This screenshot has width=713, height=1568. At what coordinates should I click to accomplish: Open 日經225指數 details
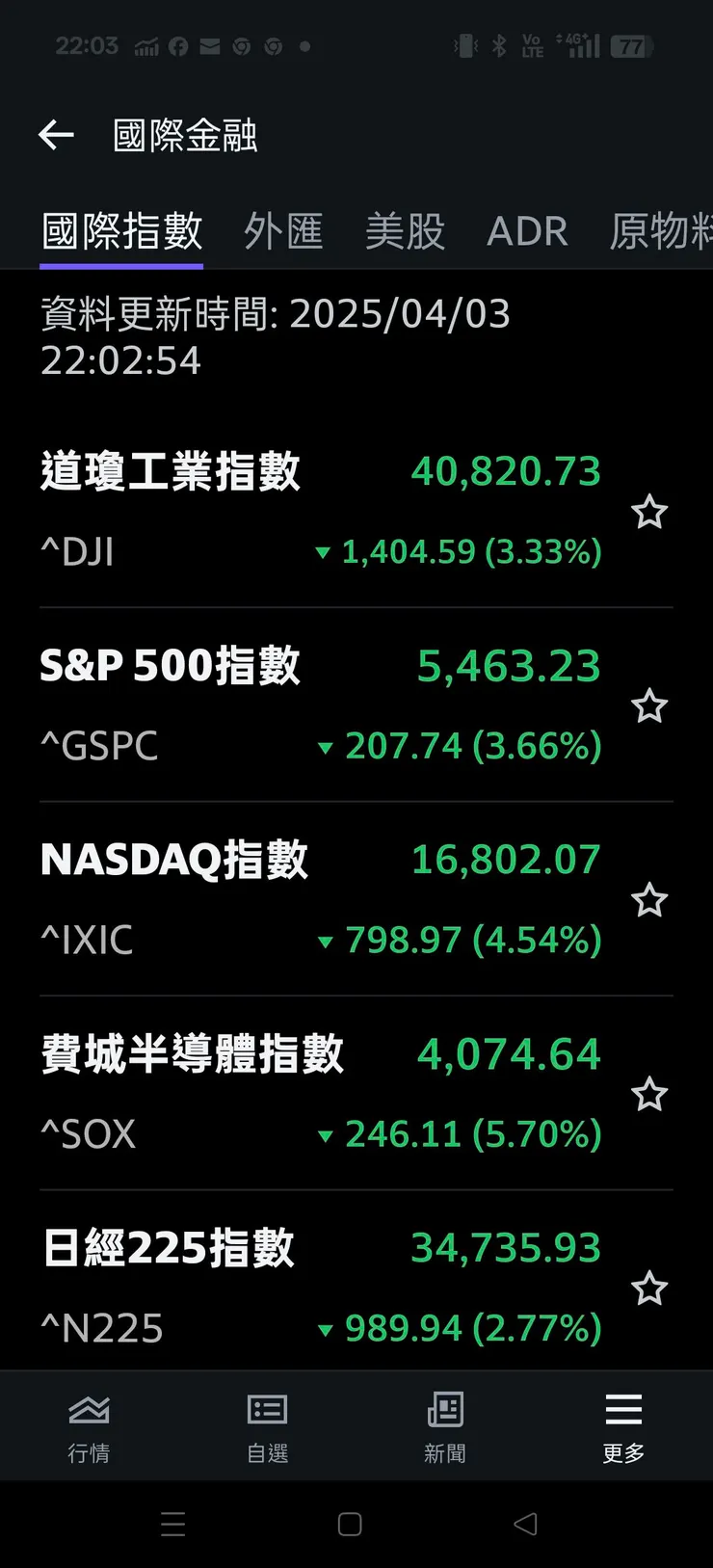318,1288
